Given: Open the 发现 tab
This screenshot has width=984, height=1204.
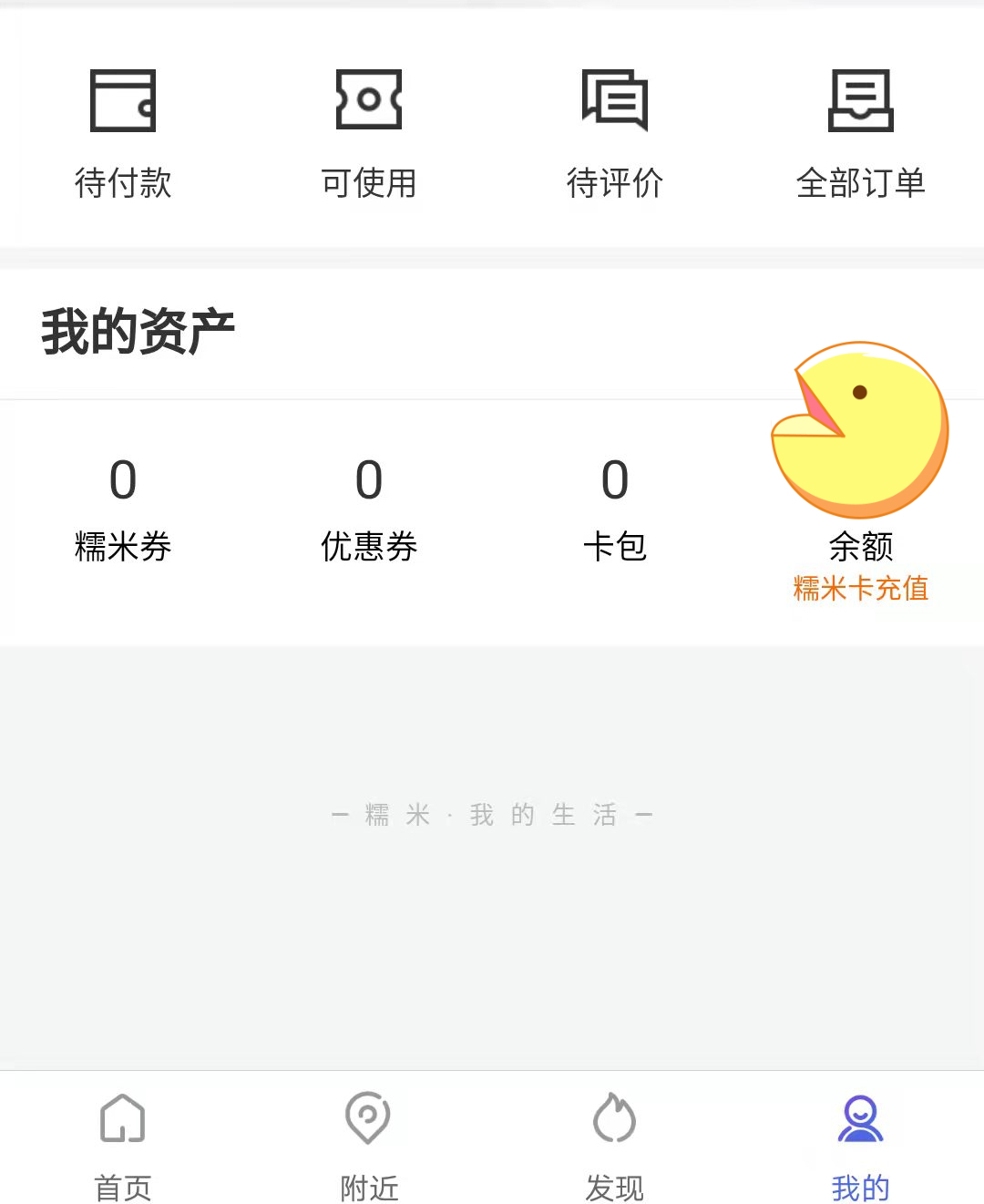Looking at the screenshot, I should point(615,1188).
